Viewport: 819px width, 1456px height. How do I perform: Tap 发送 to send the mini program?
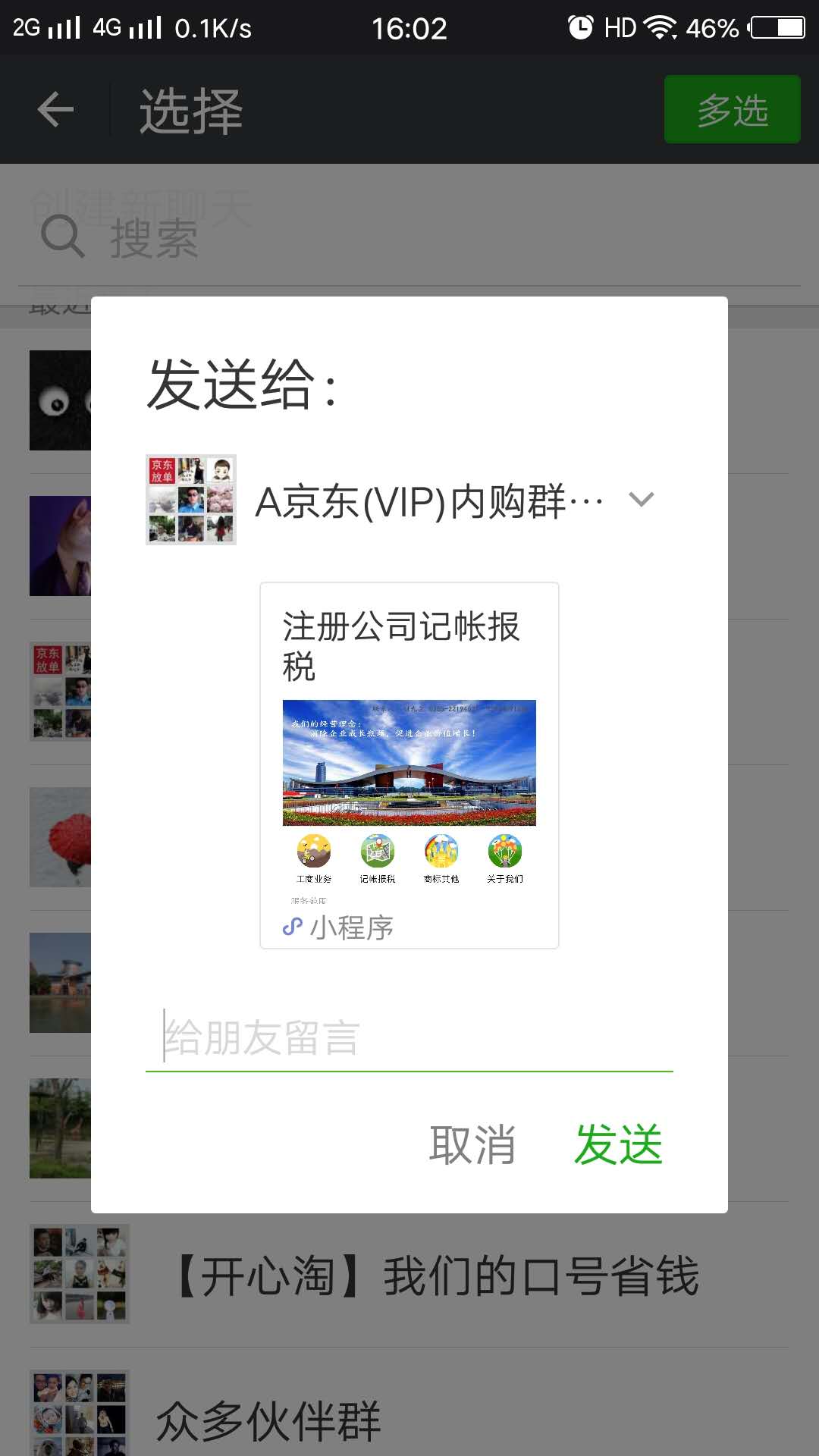point(618,1144)
